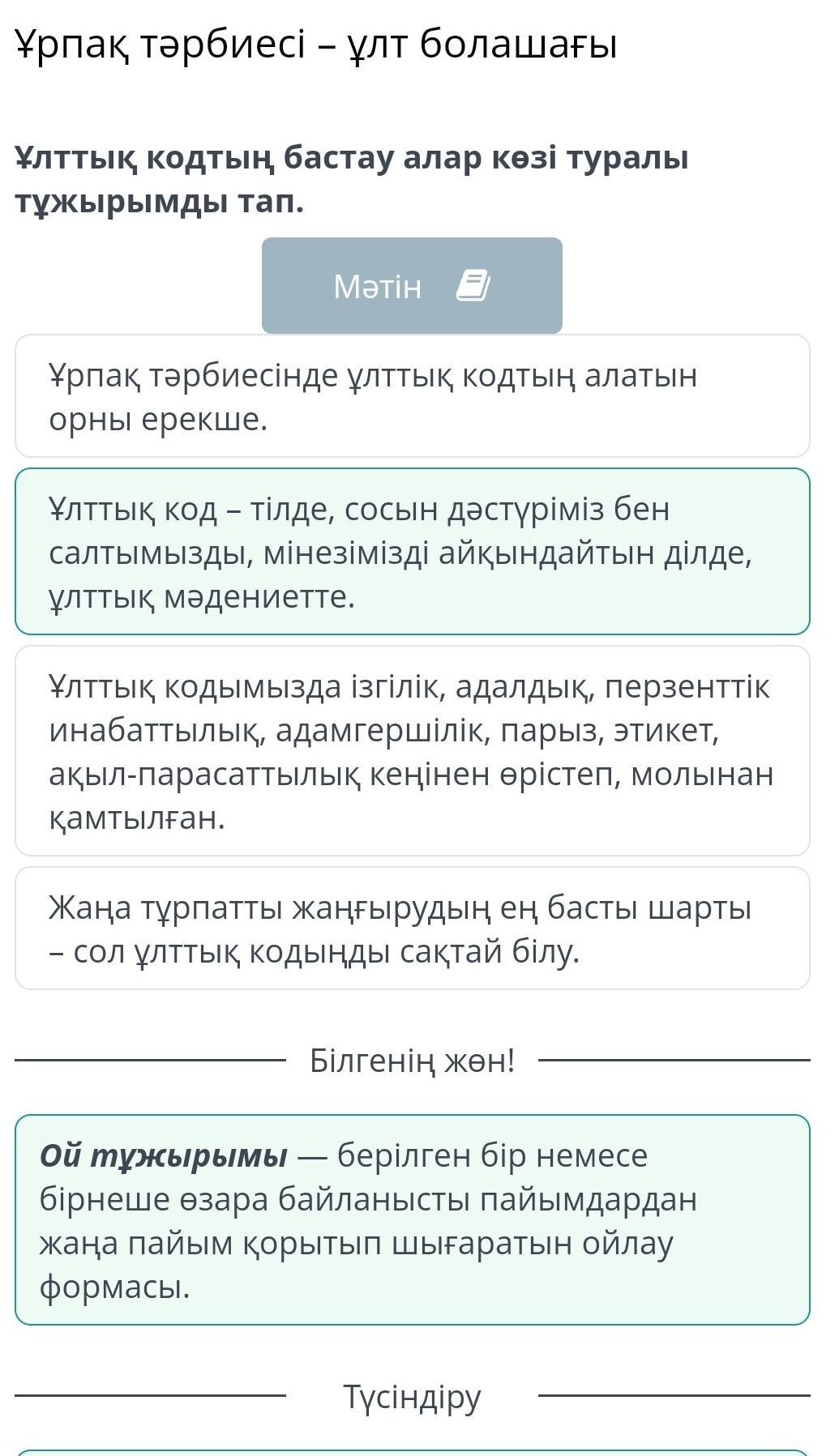Select answer 'Ұрпақ тәрбиесінде ұлттық кодтың алатын орны ерекше'
839x1456 pixels.
point(412,397)
